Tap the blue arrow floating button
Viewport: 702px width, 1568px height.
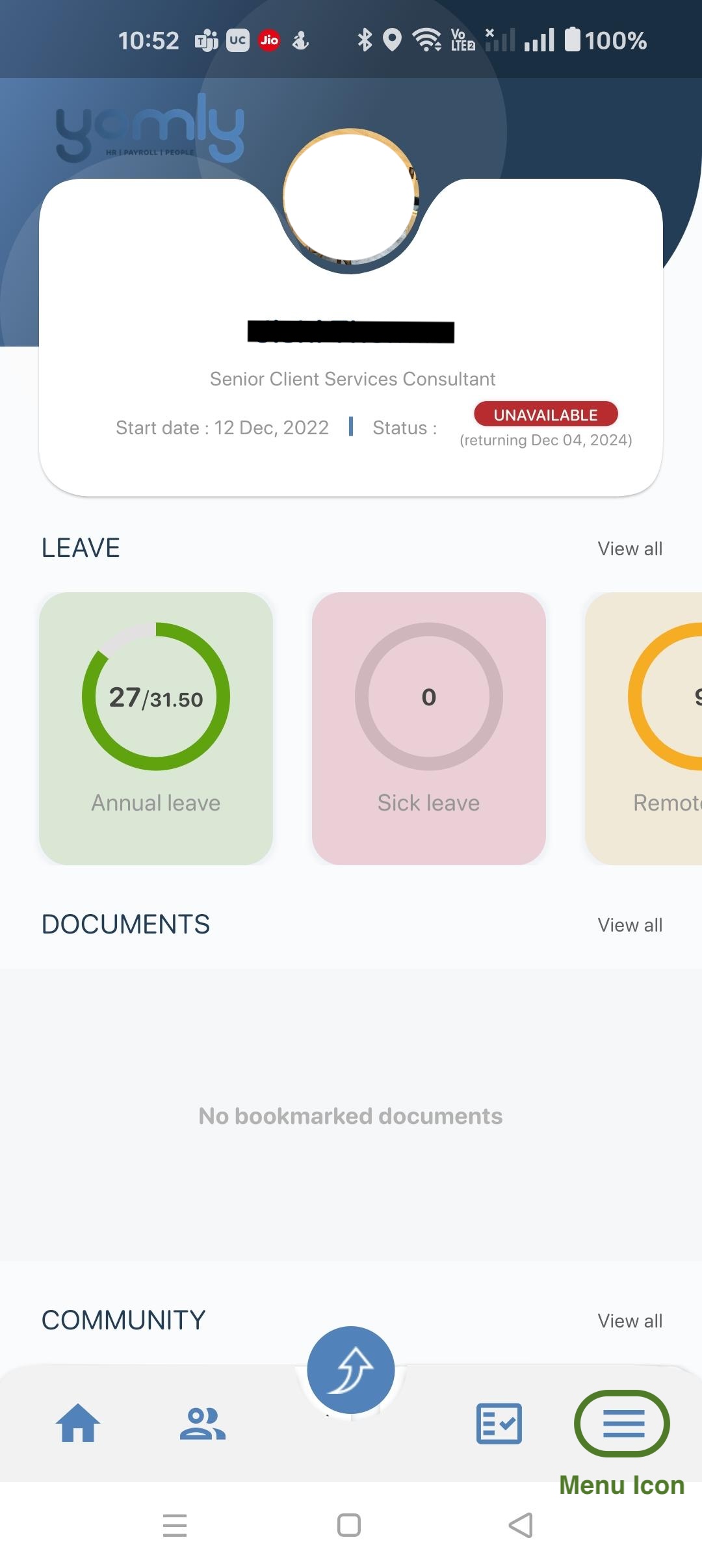(351, 1370)
